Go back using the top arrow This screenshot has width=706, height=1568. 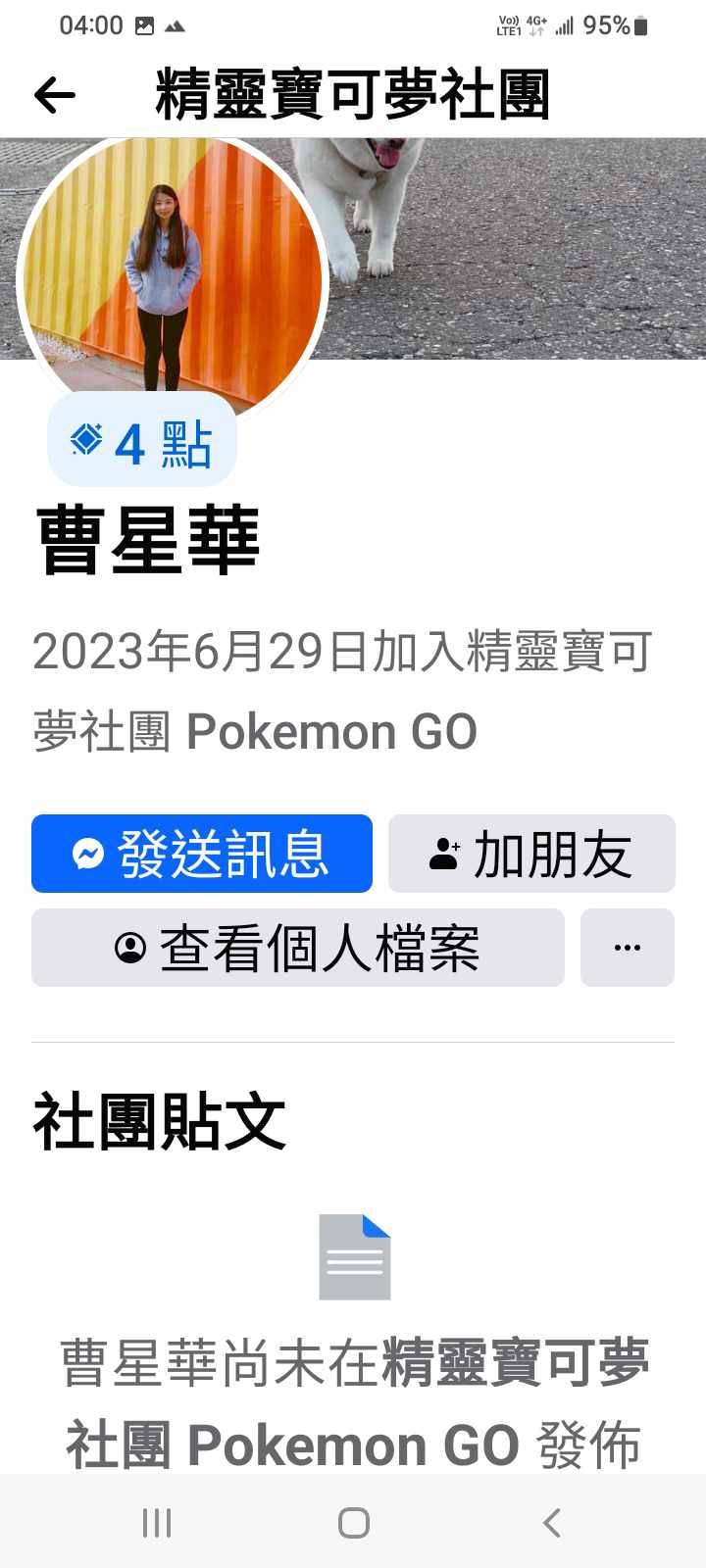click(55, 95)
